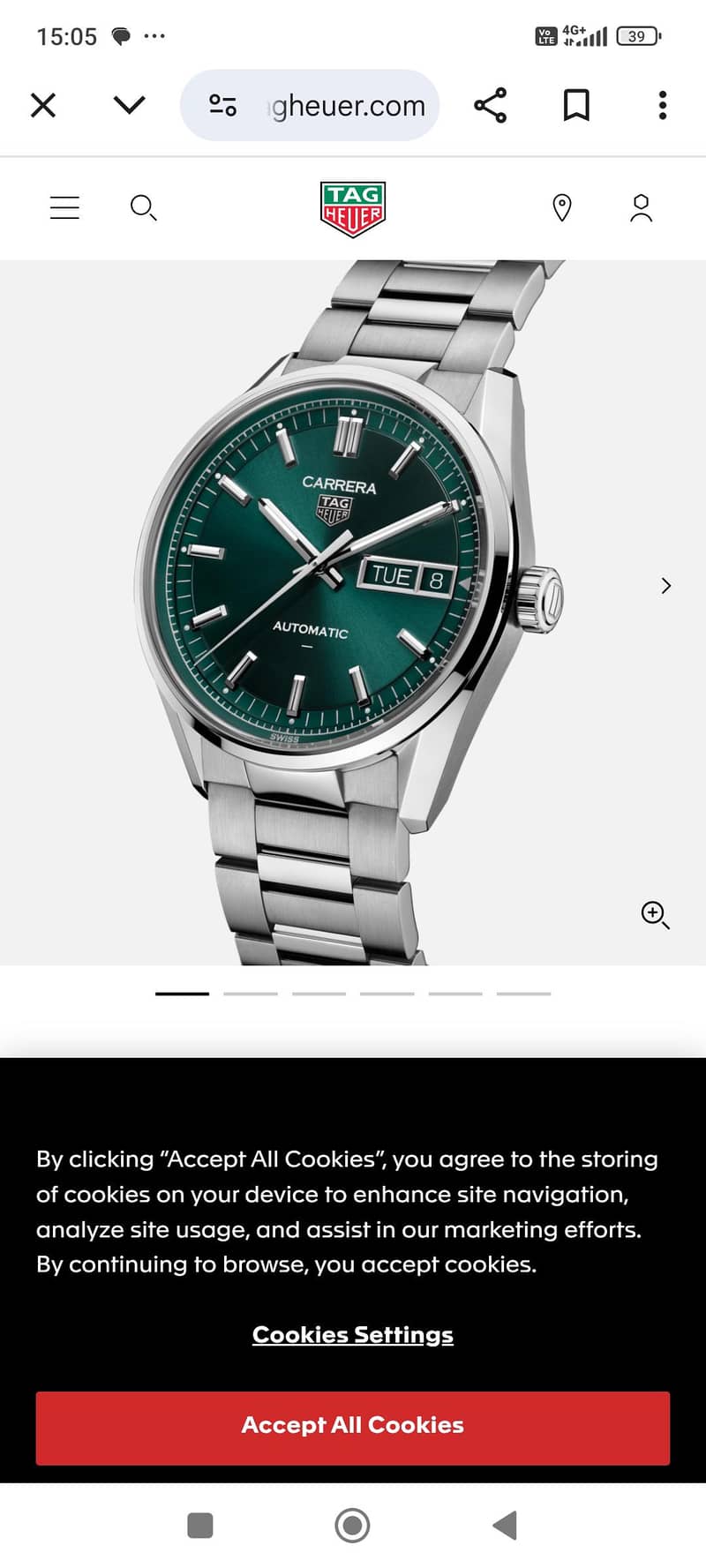Close the in-app browser tab

pos(43,106)
